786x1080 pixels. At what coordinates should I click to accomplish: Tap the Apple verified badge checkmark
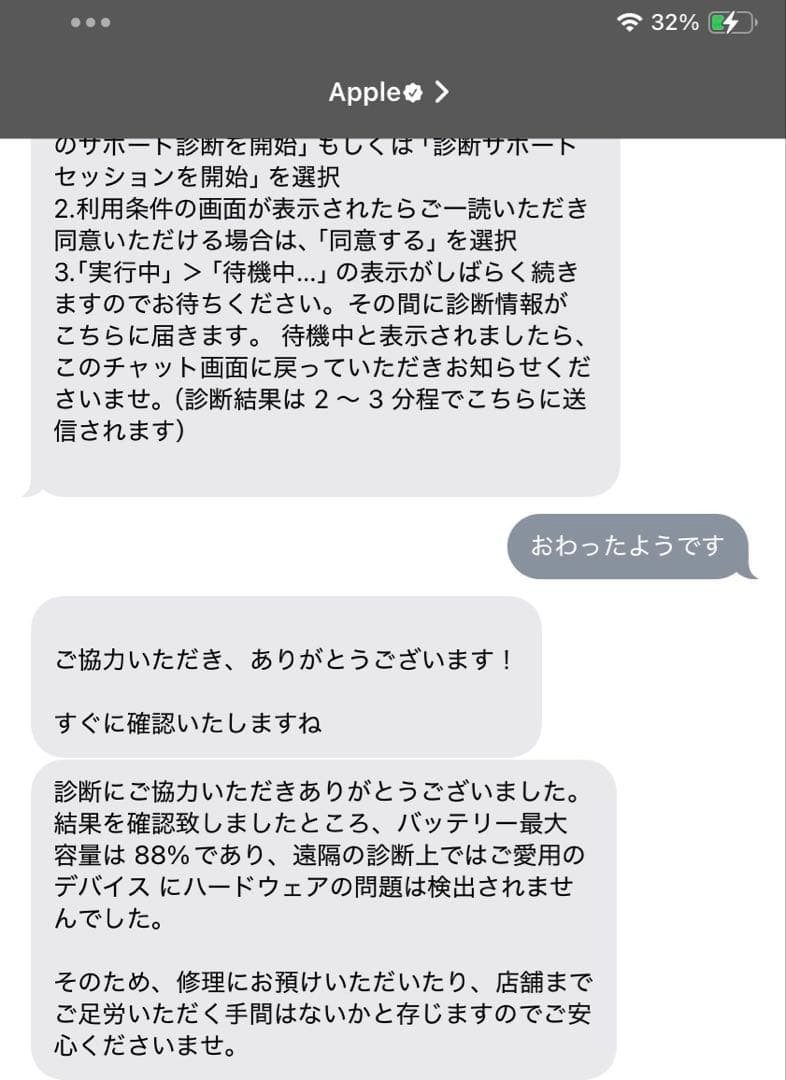[x=413, y=92]
